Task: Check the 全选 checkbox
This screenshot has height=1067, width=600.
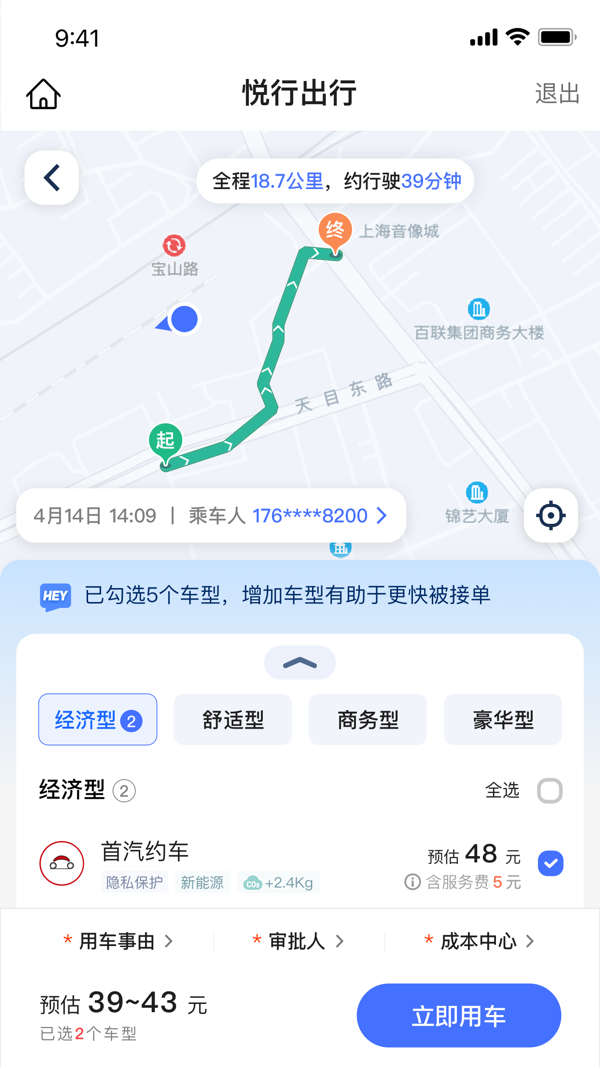Action: coord(549,791)
